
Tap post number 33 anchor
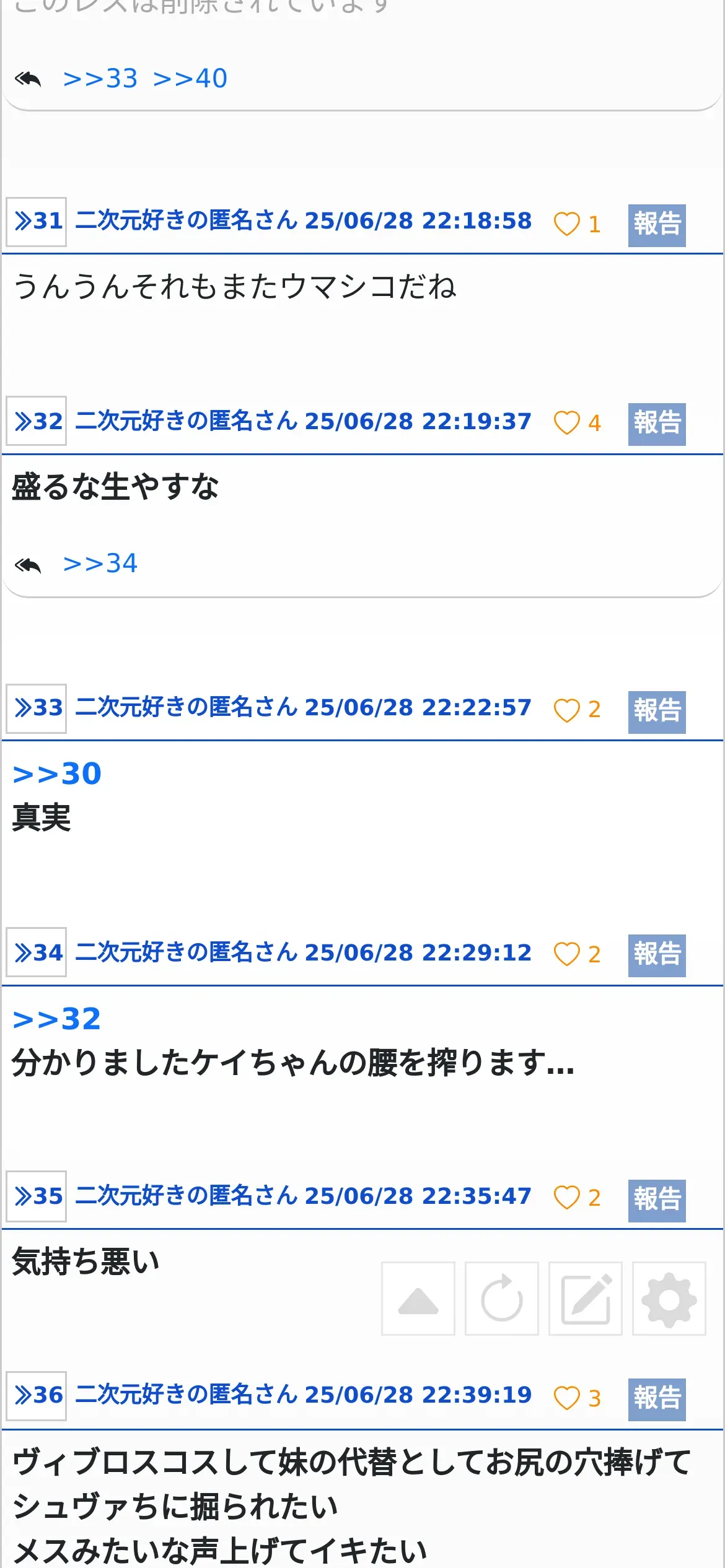pos(37,708)
